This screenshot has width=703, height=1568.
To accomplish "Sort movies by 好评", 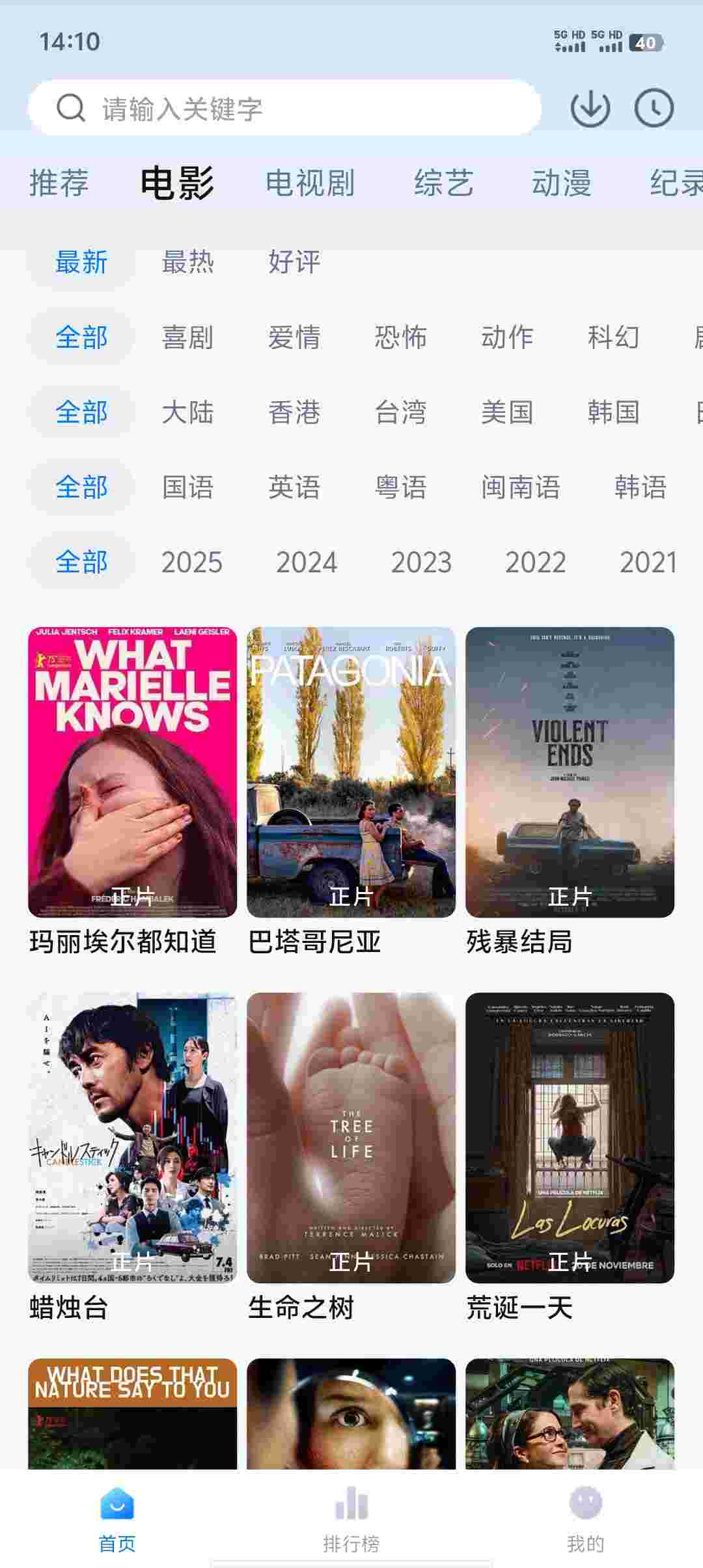I will point(294,262).
